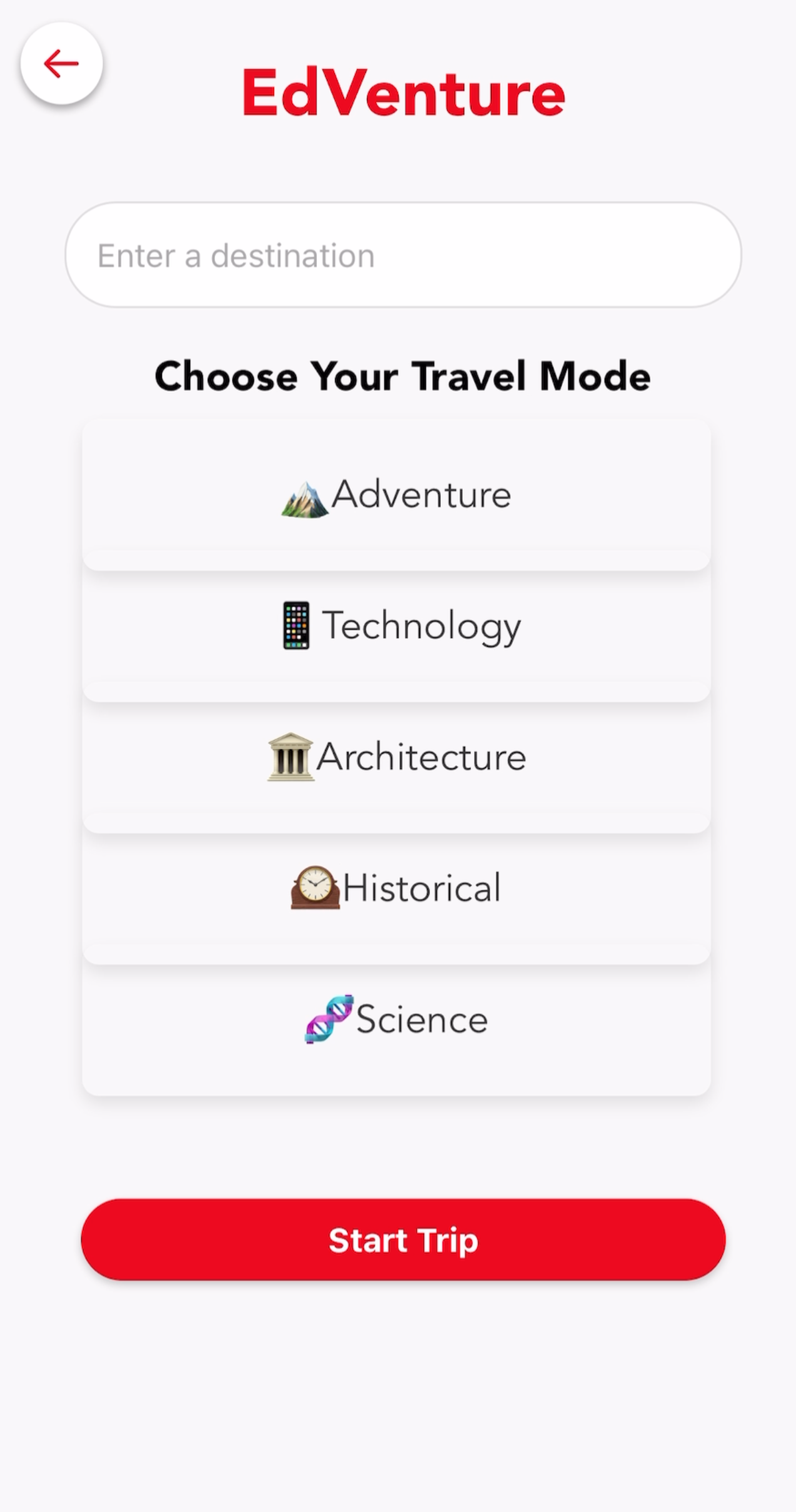Tap the EdVenture app title

(x=403, y=93)
